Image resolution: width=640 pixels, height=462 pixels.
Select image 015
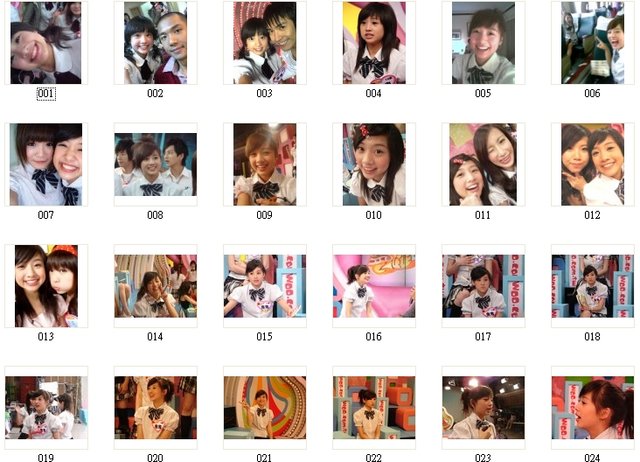pyautogui.click(x=264, y=286)
